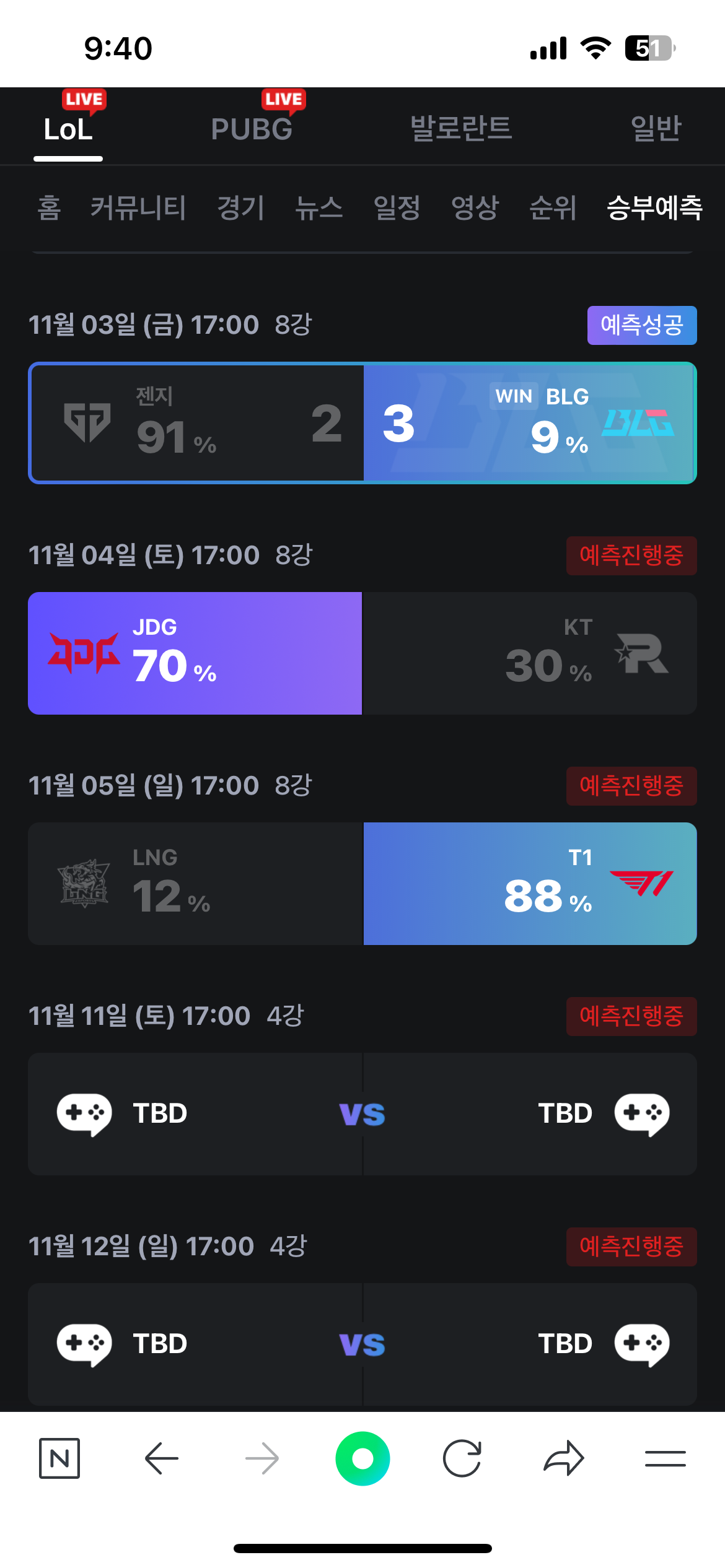Go back to the previous page
The image size is (725, 1568).
point(162,1458)
